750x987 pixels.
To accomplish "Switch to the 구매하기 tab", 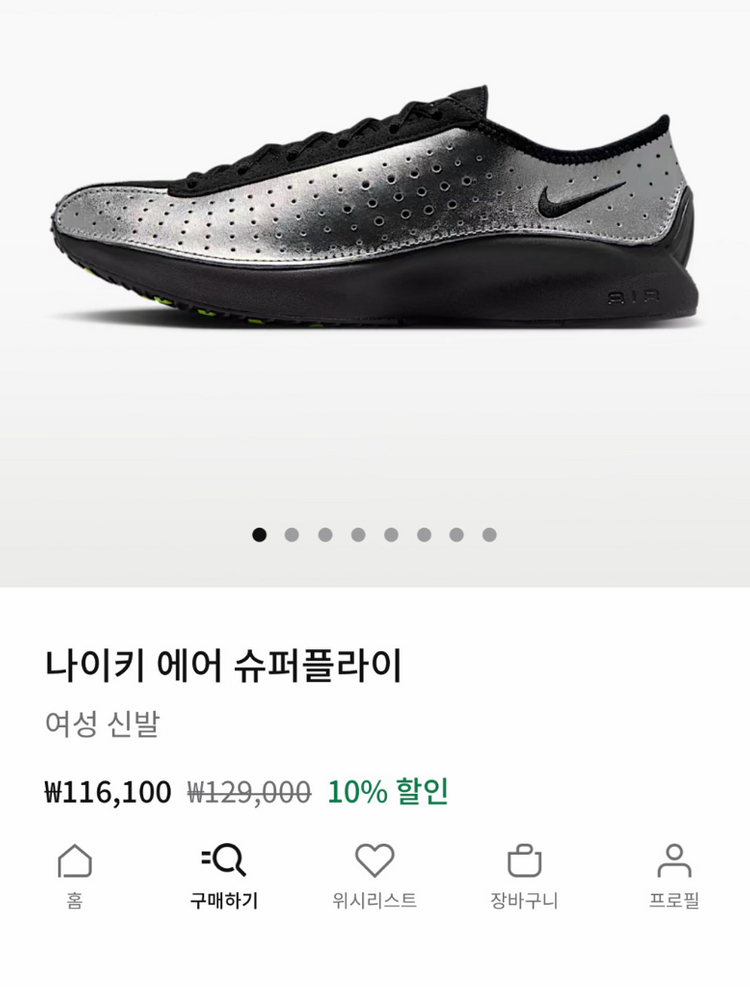I will coord(224,876).
